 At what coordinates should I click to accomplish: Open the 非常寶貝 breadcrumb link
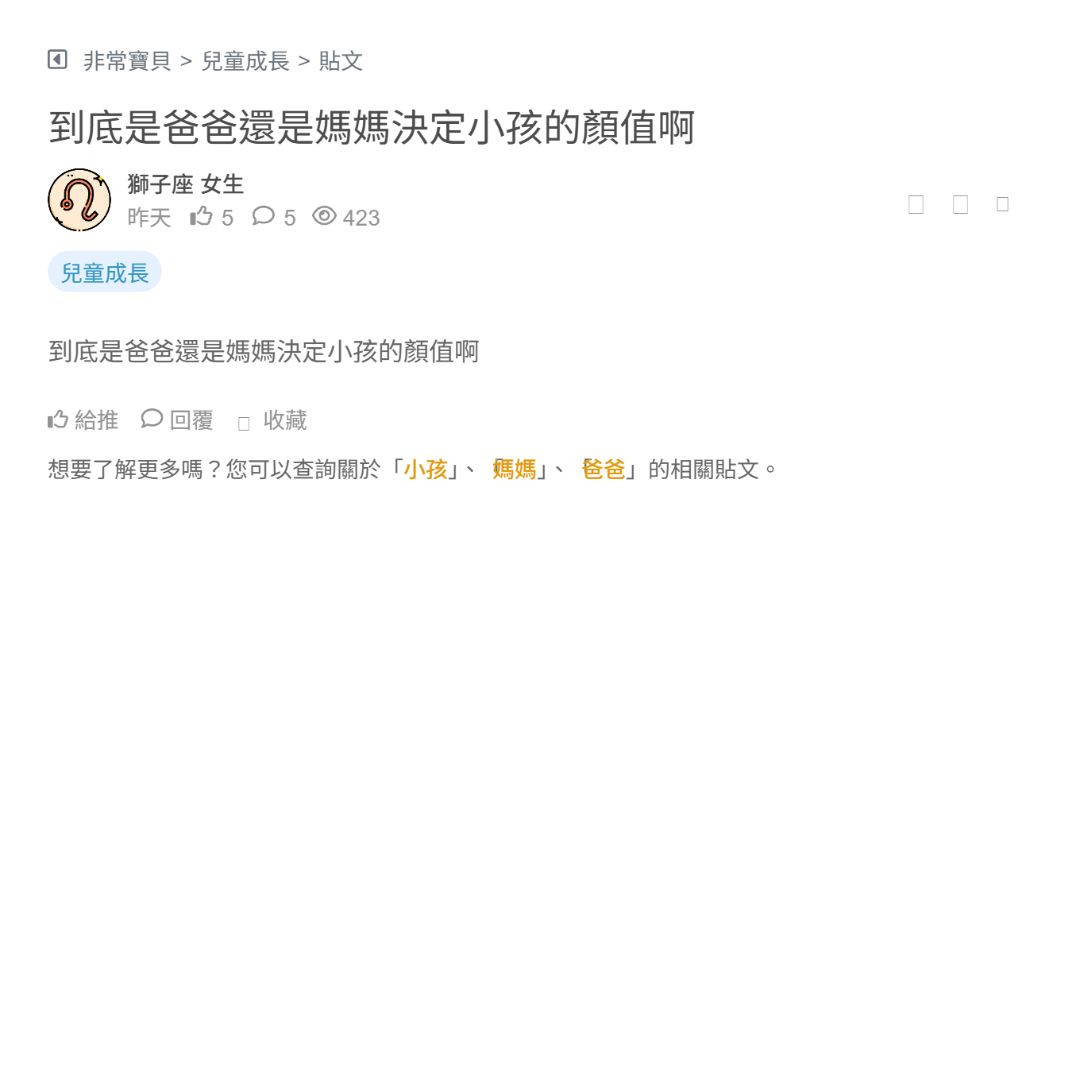point(127,61)
